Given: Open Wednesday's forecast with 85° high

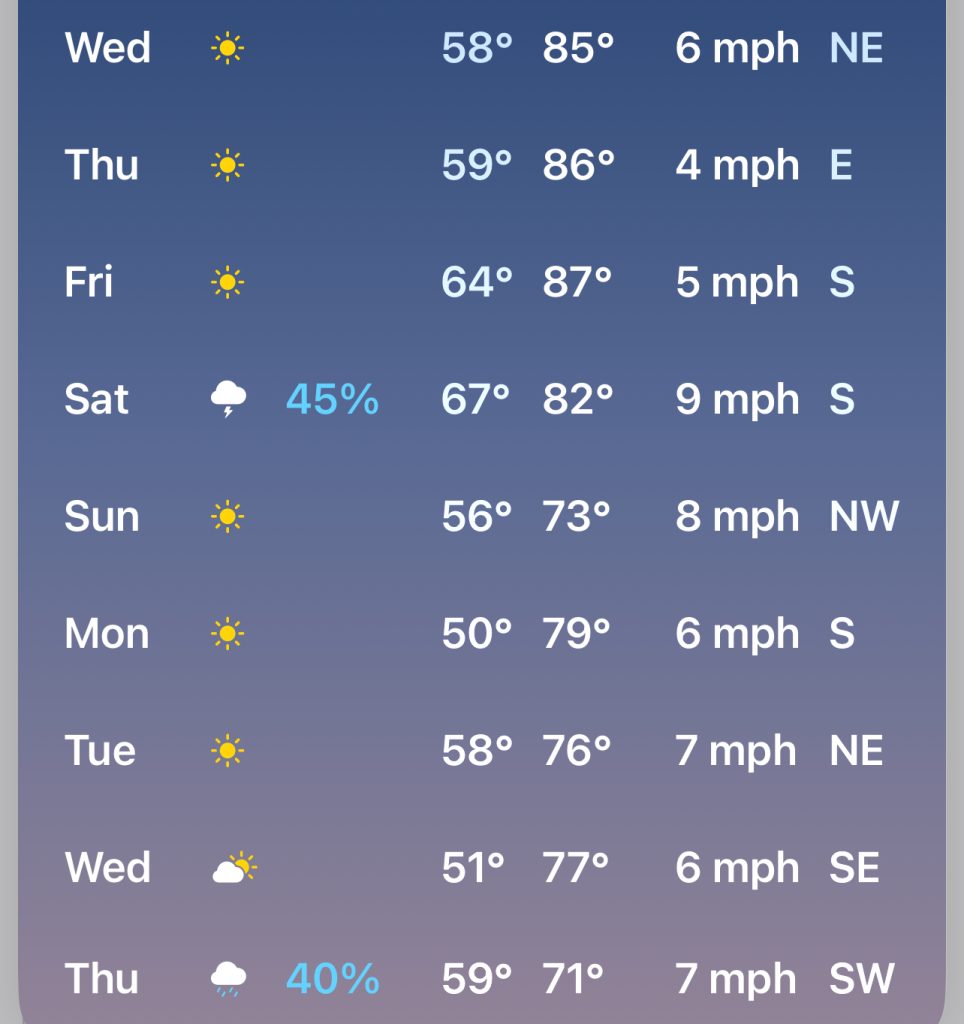Looking at the screenshot, I should click(x=480, y=48).
